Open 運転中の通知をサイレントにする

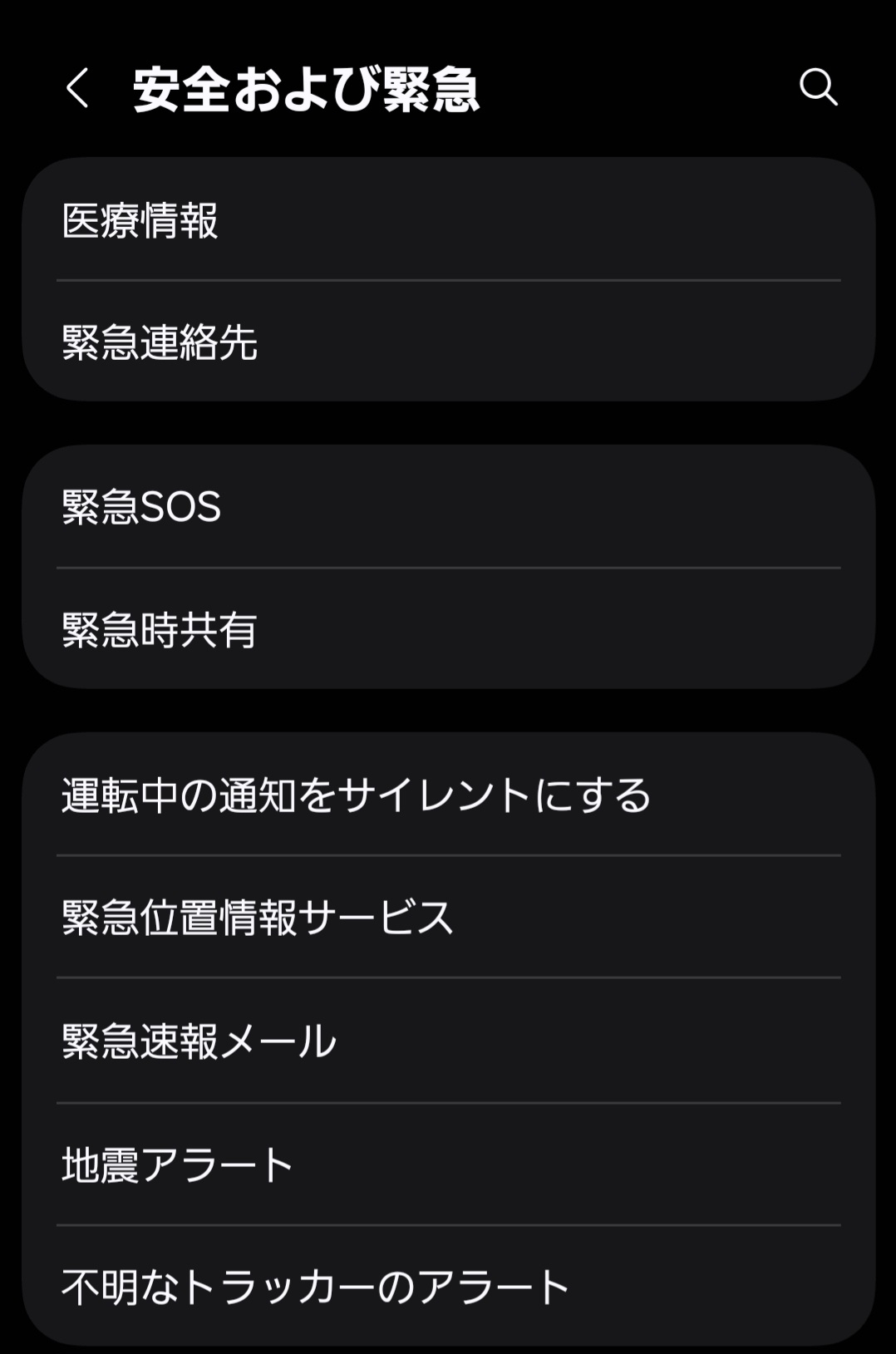point(448,795)
